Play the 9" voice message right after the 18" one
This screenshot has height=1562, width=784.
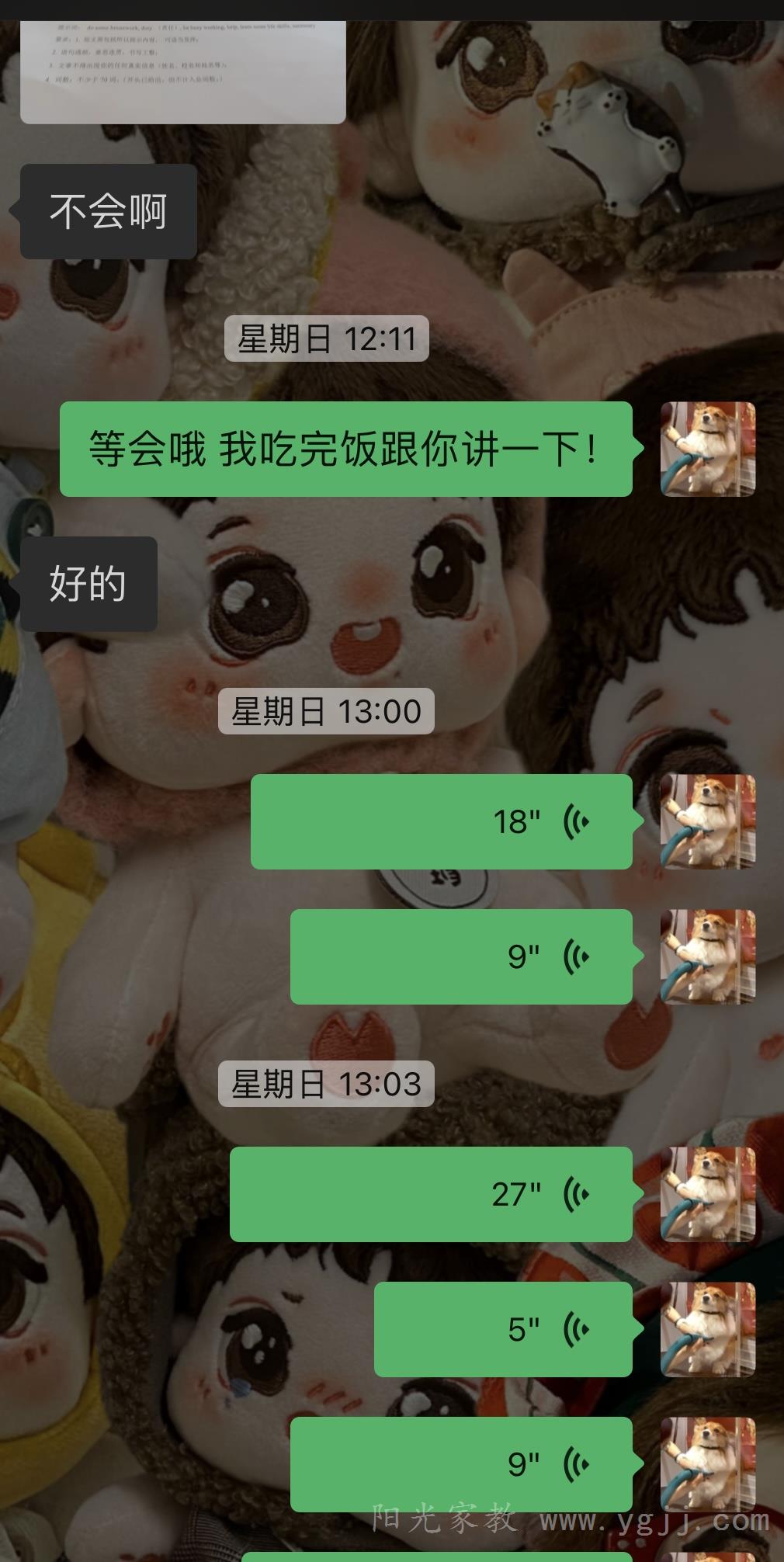[x=461, y=956]
